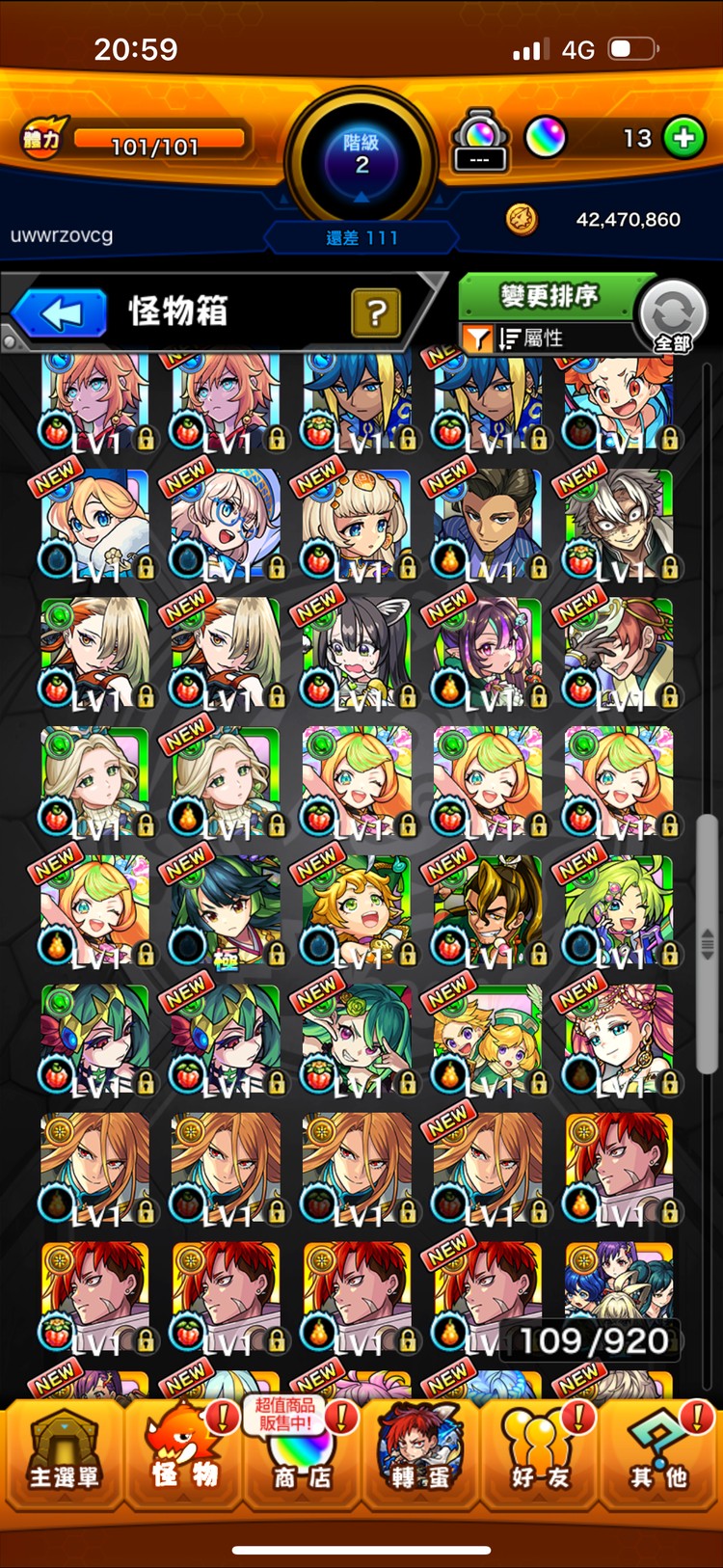Open the group-of-characters monster tile
Image resolution: width=723 pixels, height=1568 pixels.
tap(619, 1283)
